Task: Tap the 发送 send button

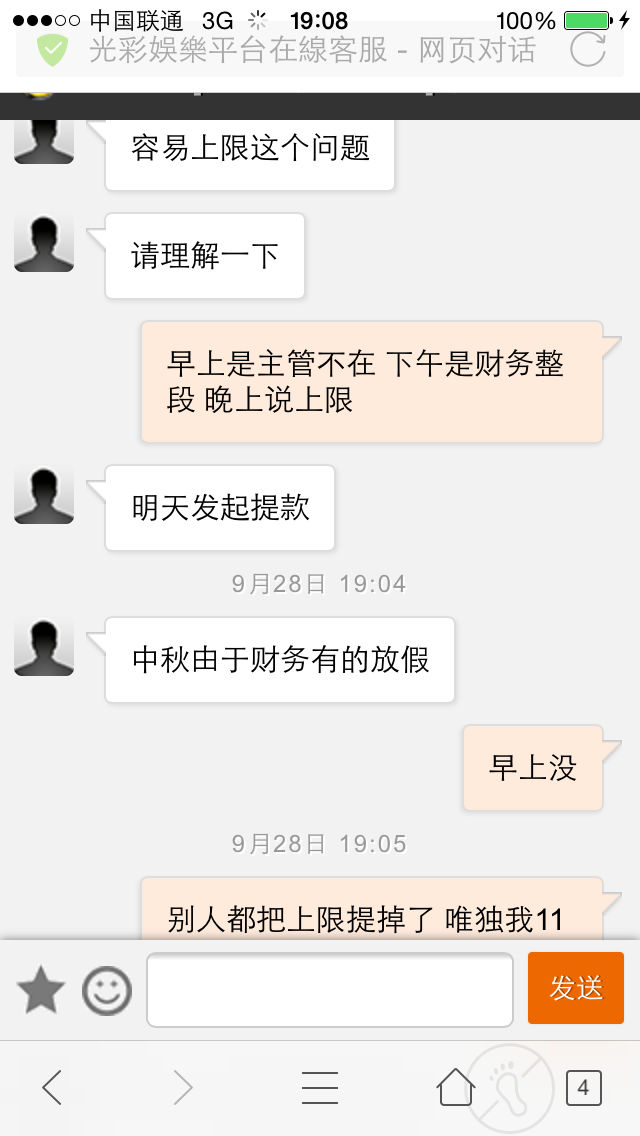Action: (x=575, y=987)
